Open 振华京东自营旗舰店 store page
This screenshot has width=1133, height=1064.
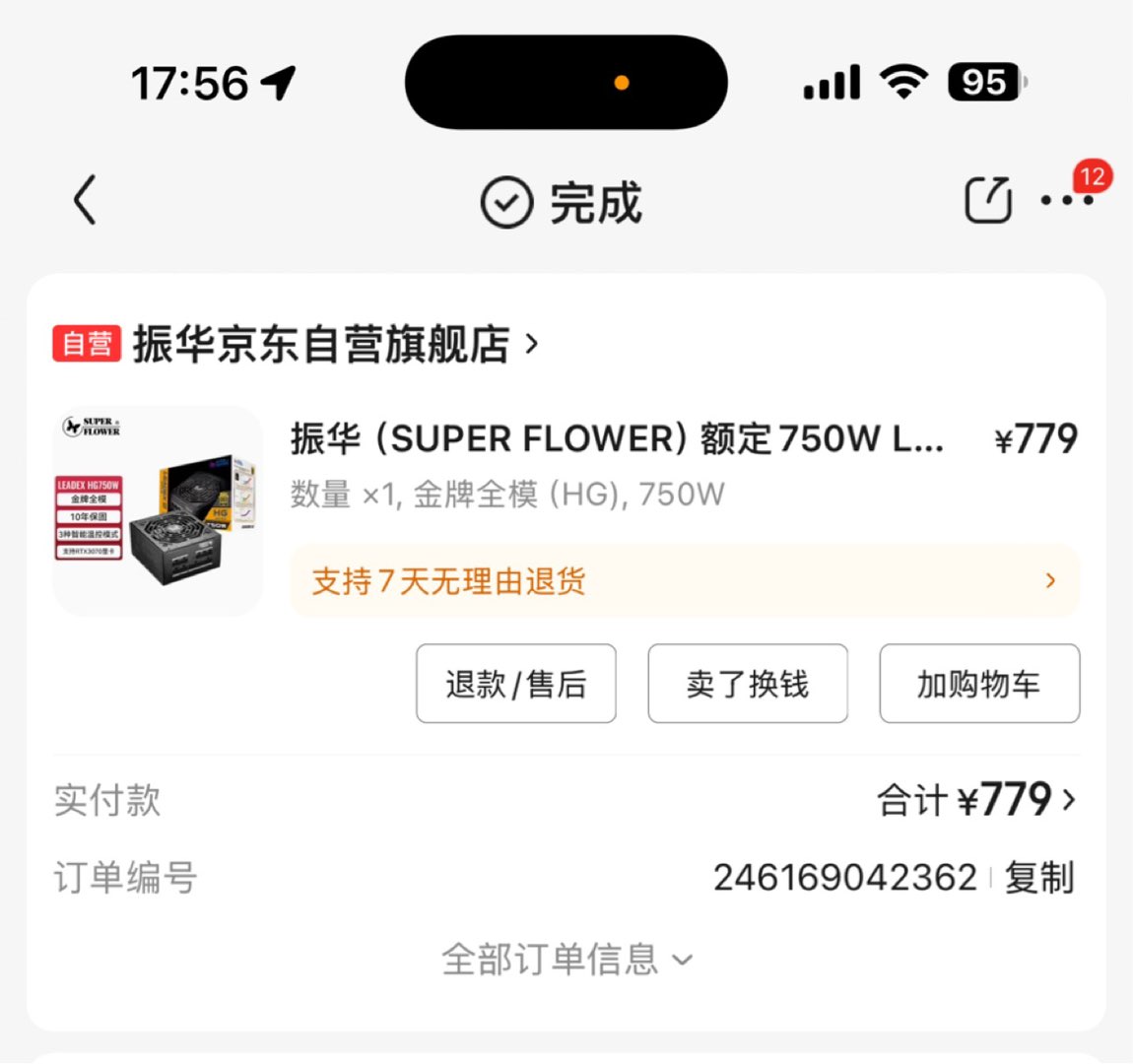pos(322,344)
